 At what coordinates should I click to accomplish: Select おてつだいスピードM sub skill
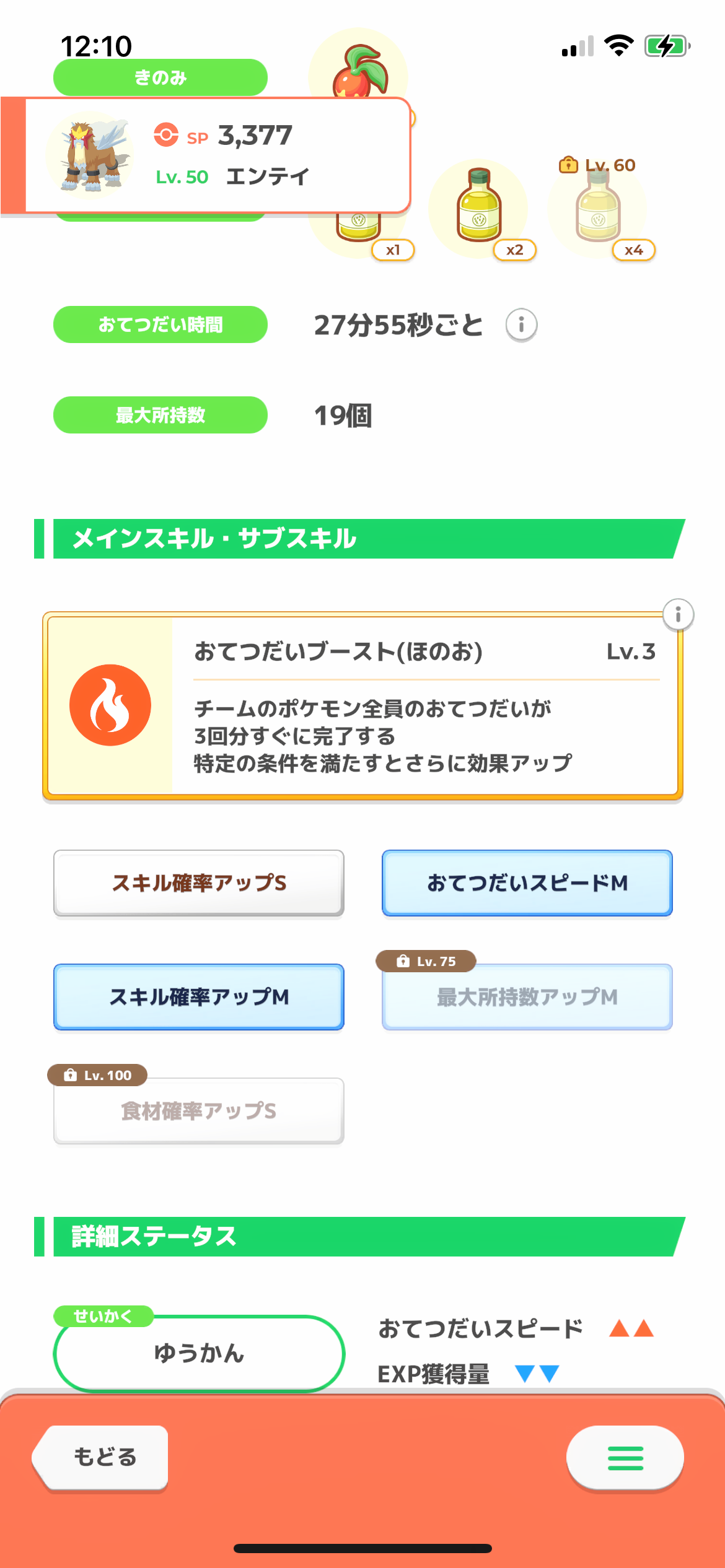point(527,883)
